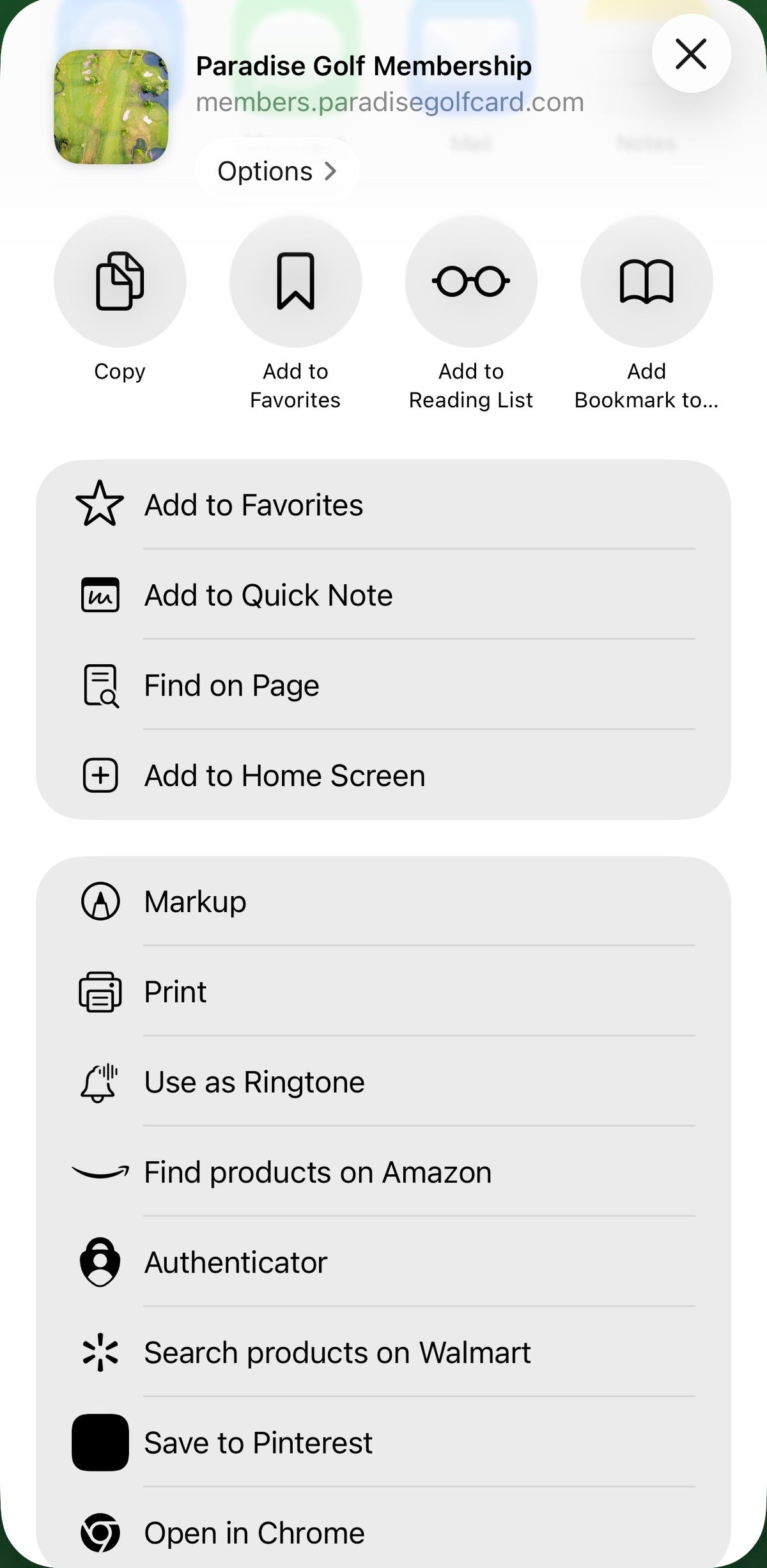
Task: Tap Add Bookmark to… button
Action: (646, 281)
